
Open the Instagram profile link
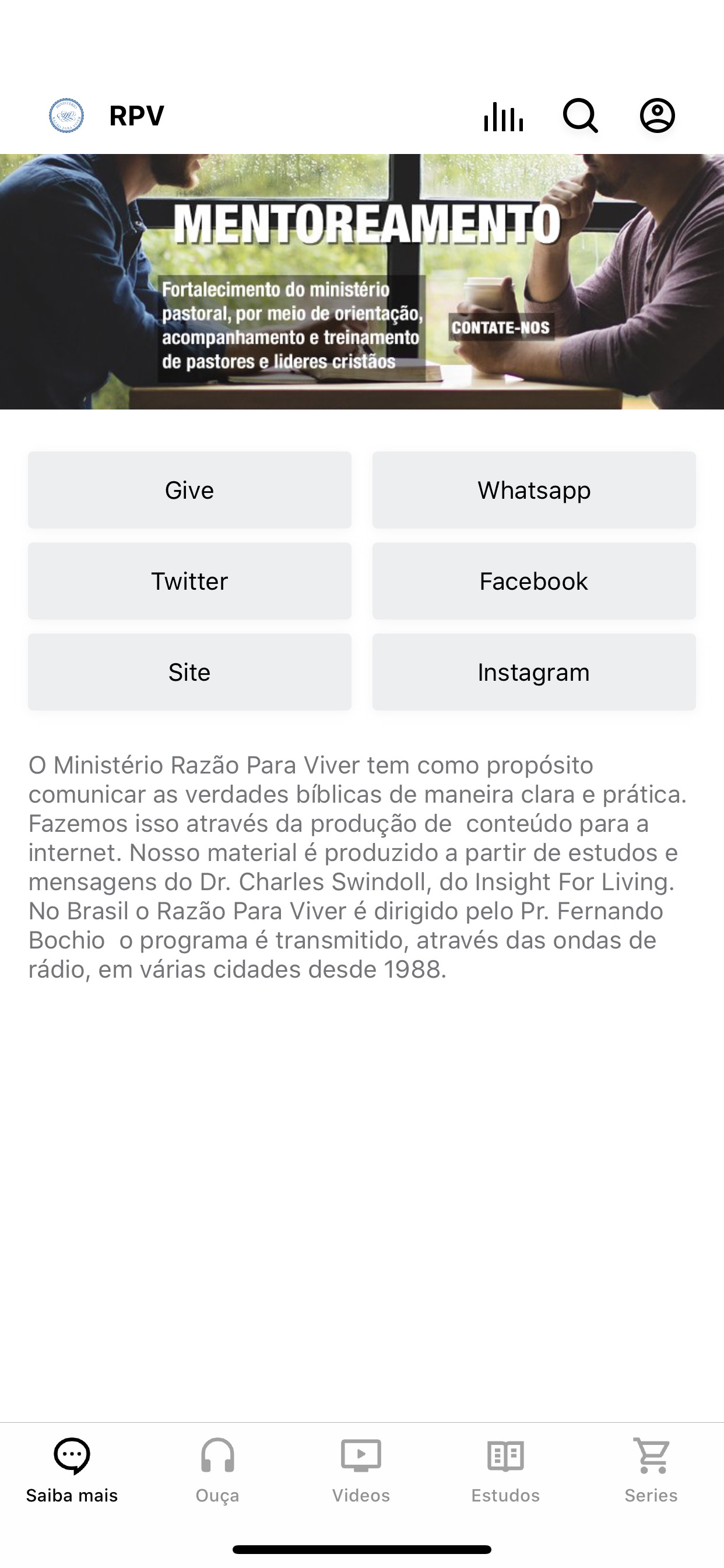pos(533,672)
